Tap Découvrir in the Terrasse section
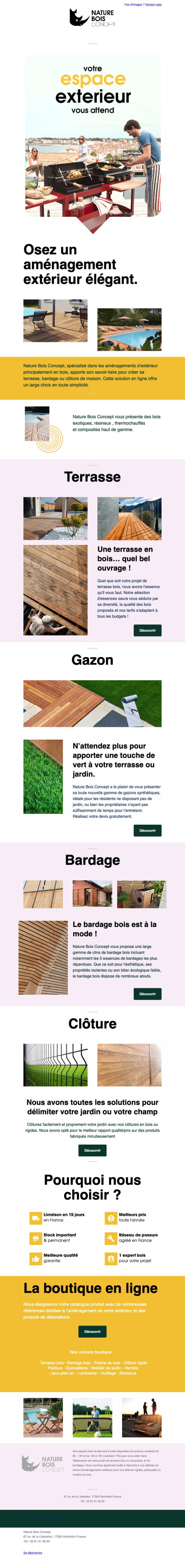Viewport: 185px width, 1568px height. pyautogui.click(x=147, y=630)
